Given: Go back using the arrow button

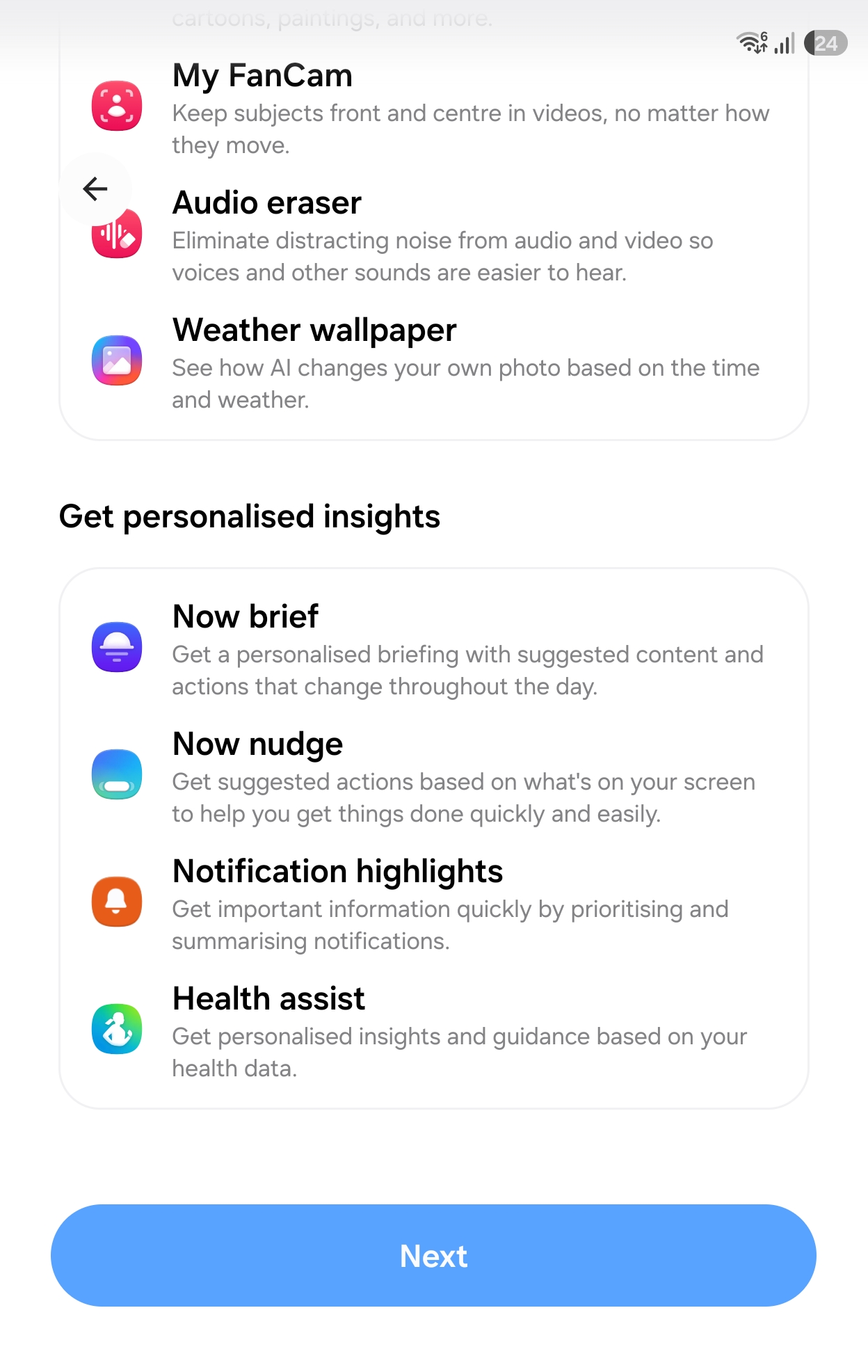Looking at the screenshot, I should (x=95, y=189).
